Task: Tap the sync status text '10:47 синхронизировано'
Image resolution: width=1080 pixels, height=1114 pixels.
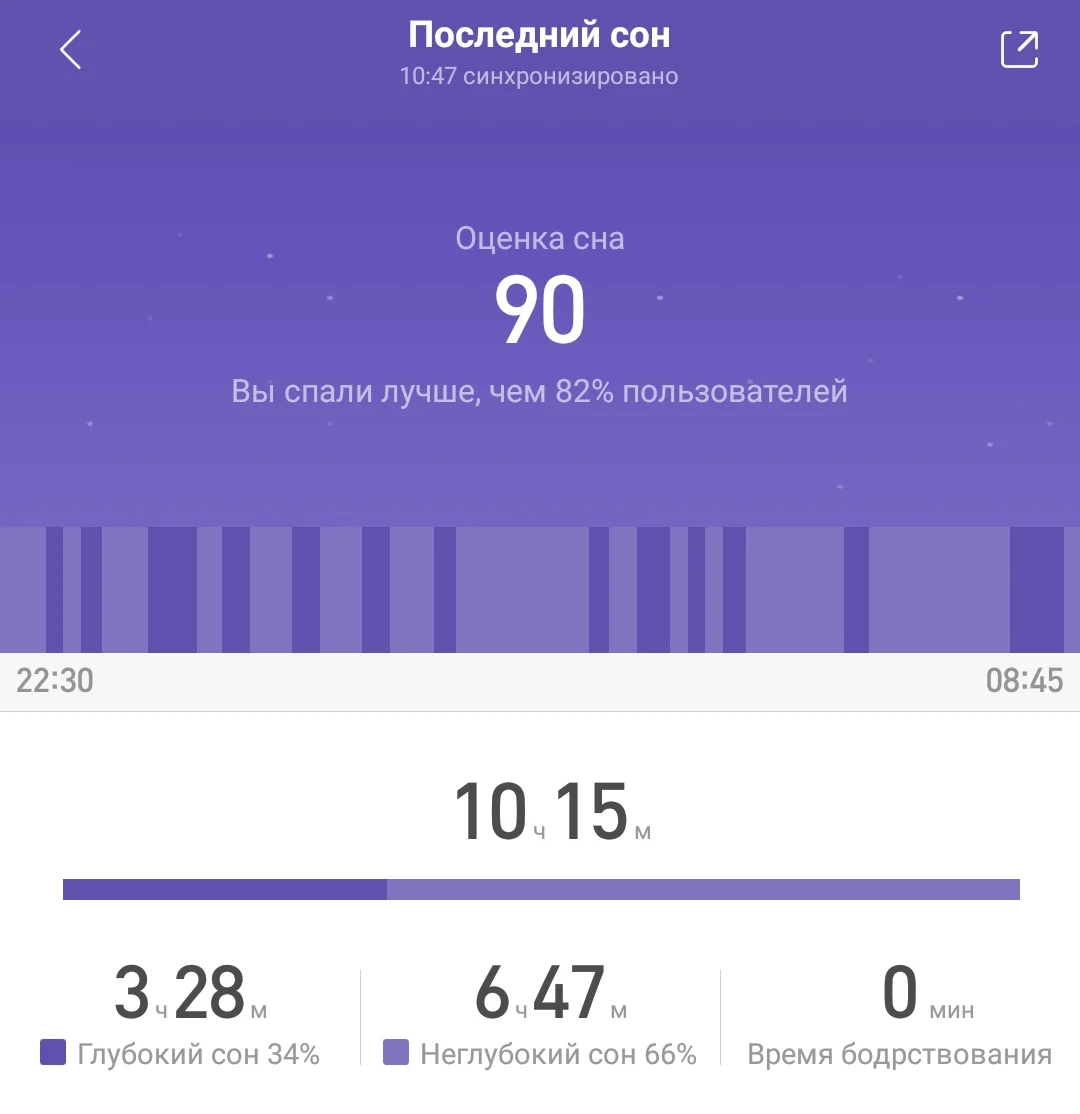Action: 540,76
